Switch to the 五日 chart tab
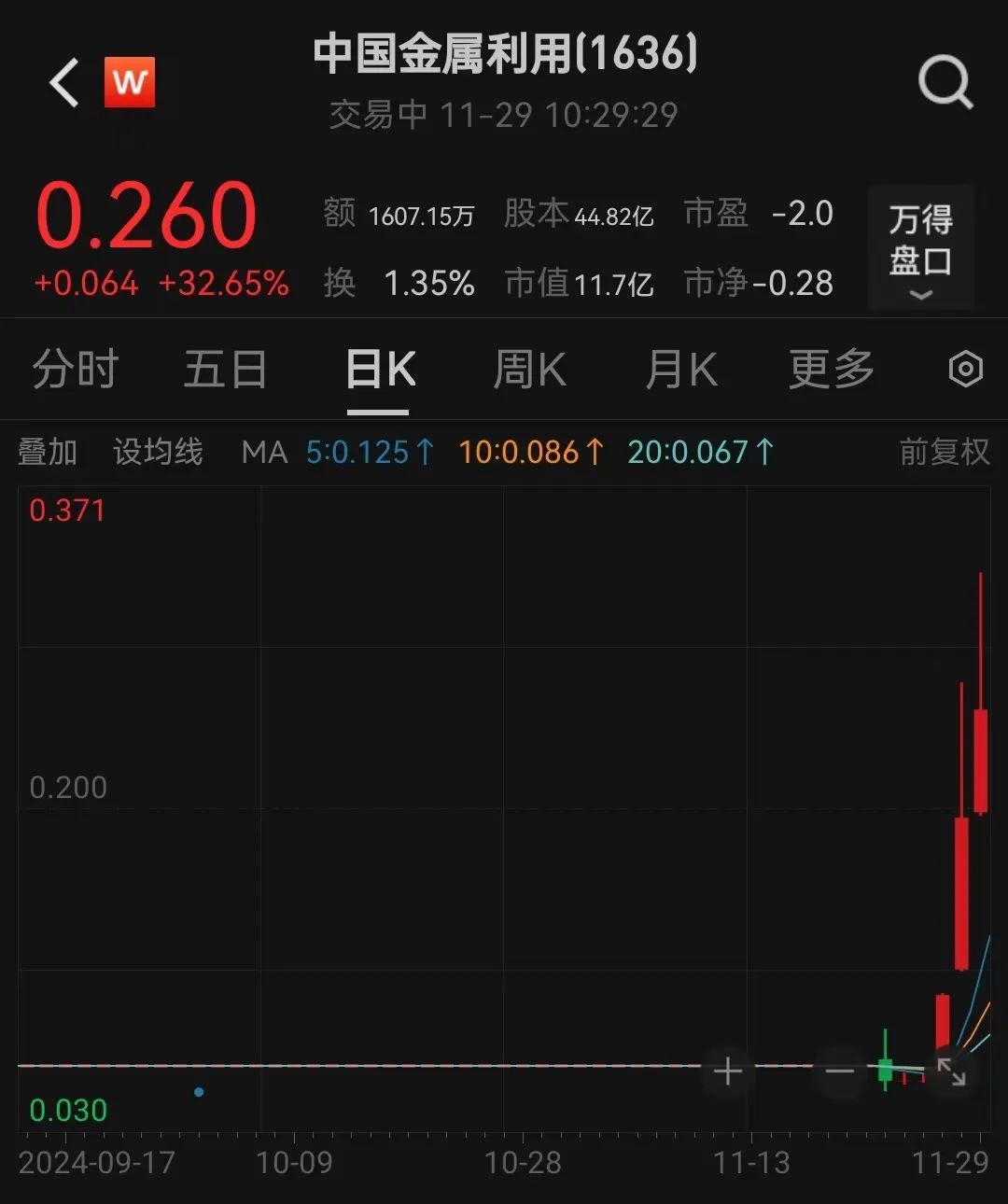This screenshot has height=1204, width=1008. point(225,369)
